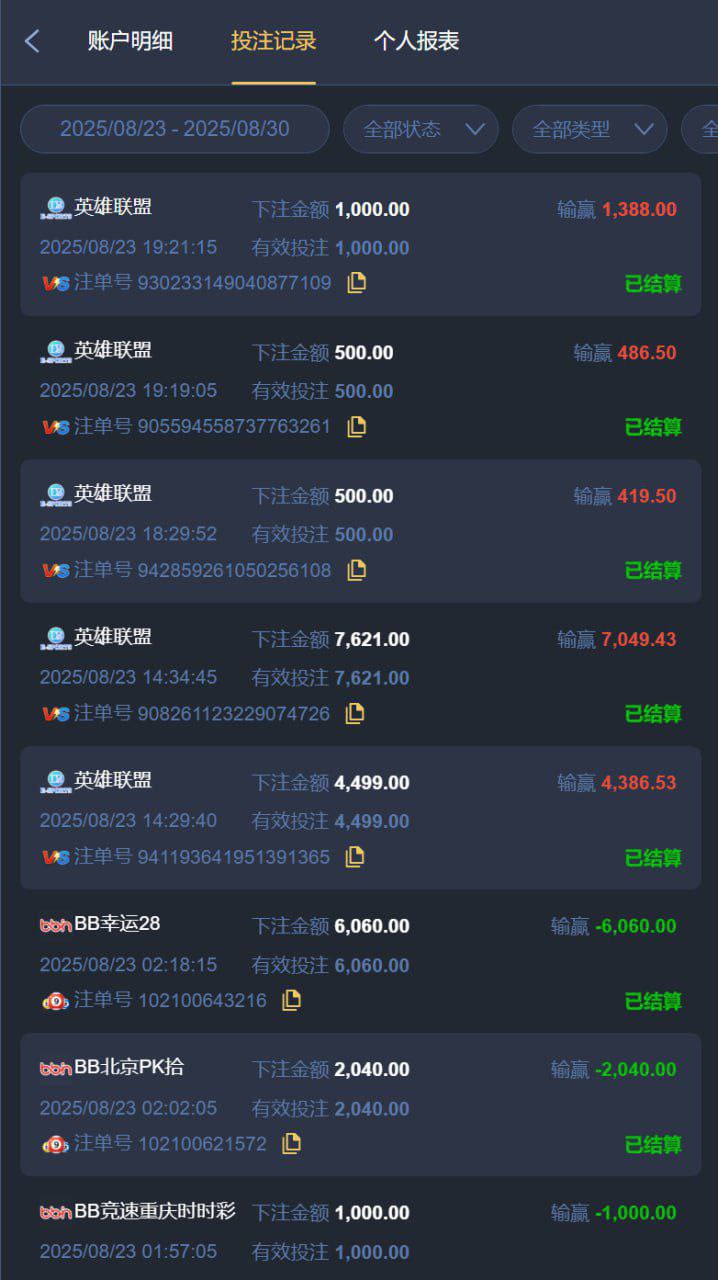Switch to the 账户明细 tab
Viewport: 718px width, 1280px height.
pyautogui.click(x=130, y=41)
